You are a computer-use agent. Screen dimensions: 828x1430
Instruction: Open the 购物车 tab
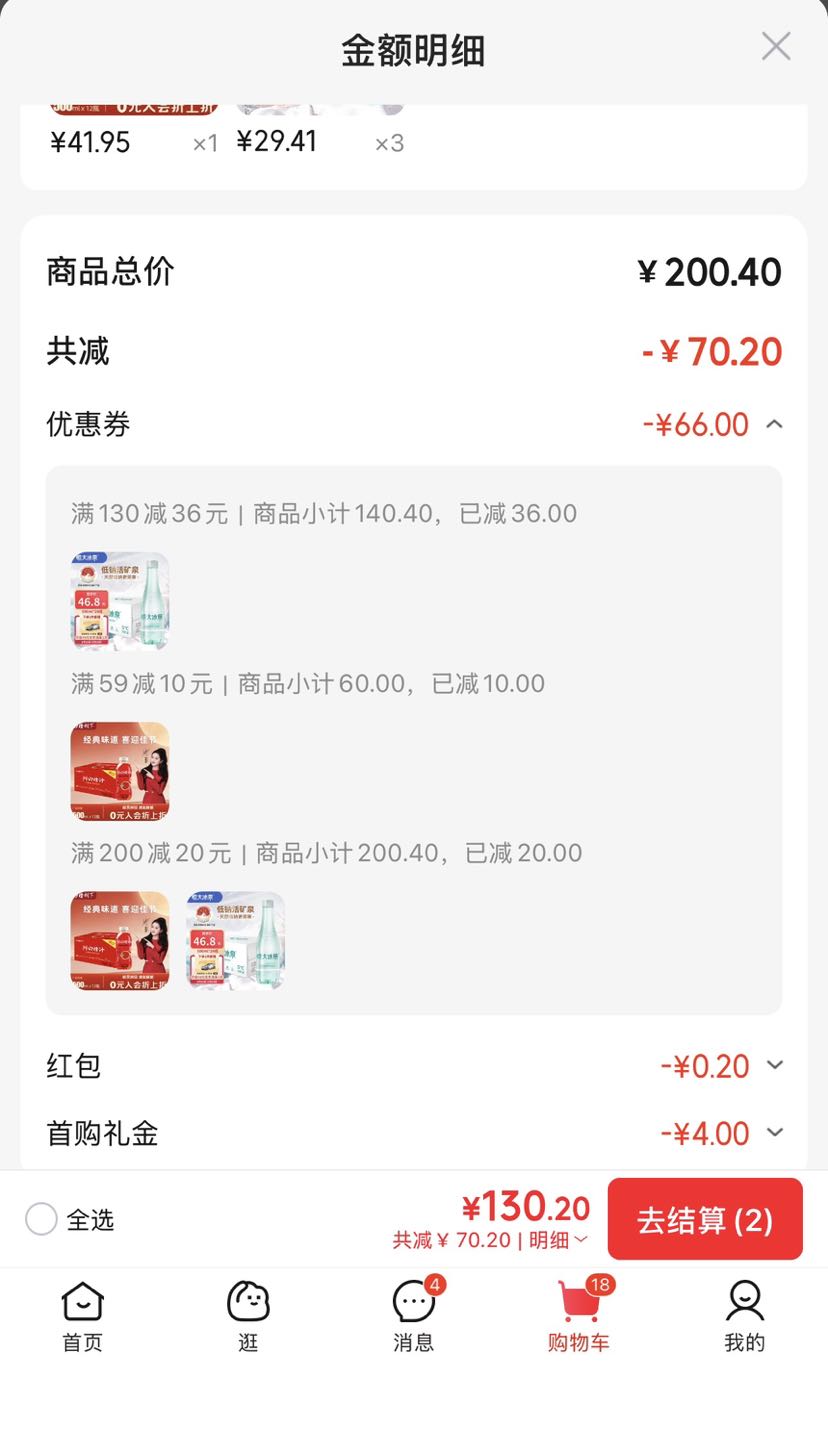579,1317
